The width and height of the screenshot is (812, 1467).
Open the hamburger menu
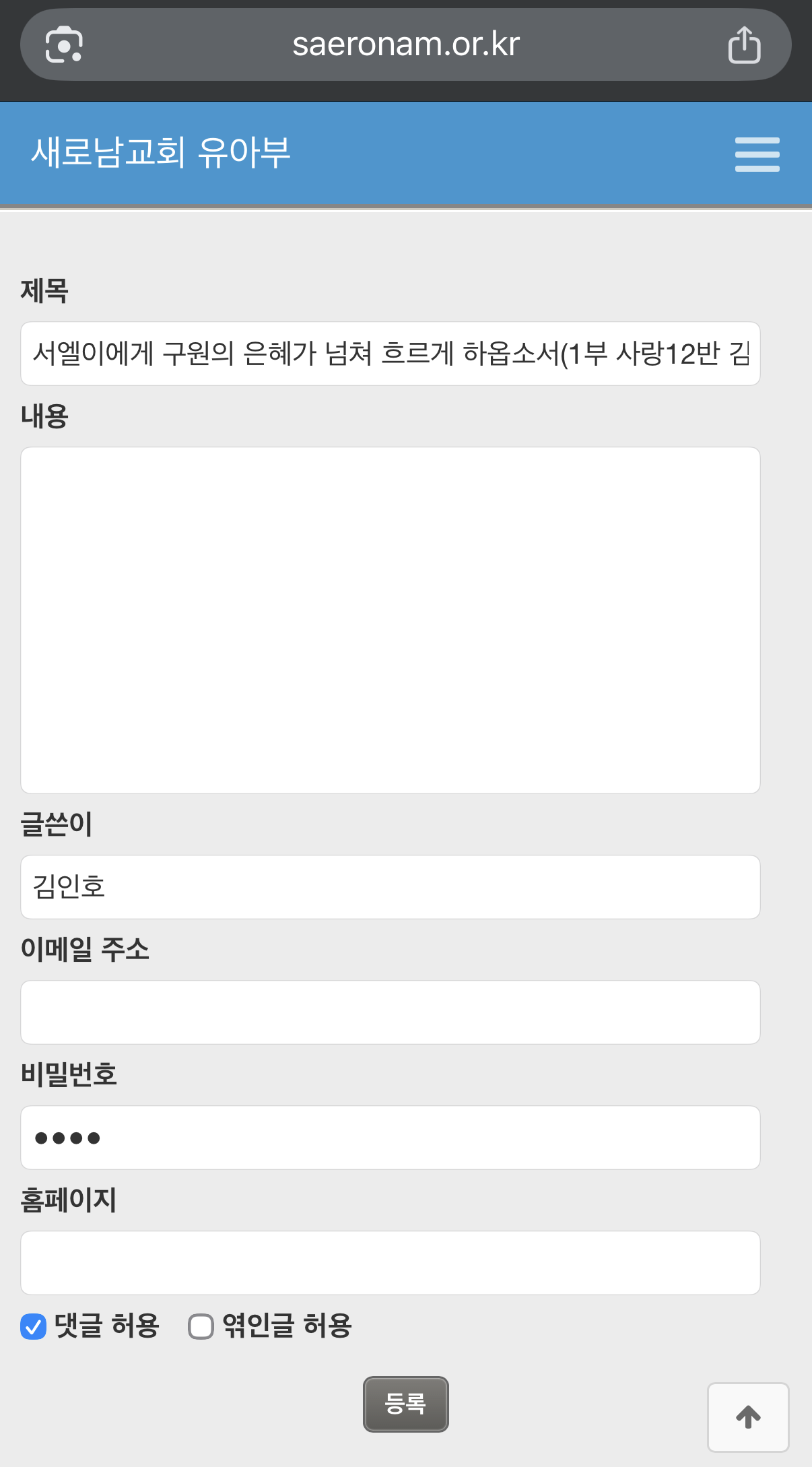coord(757,153)
